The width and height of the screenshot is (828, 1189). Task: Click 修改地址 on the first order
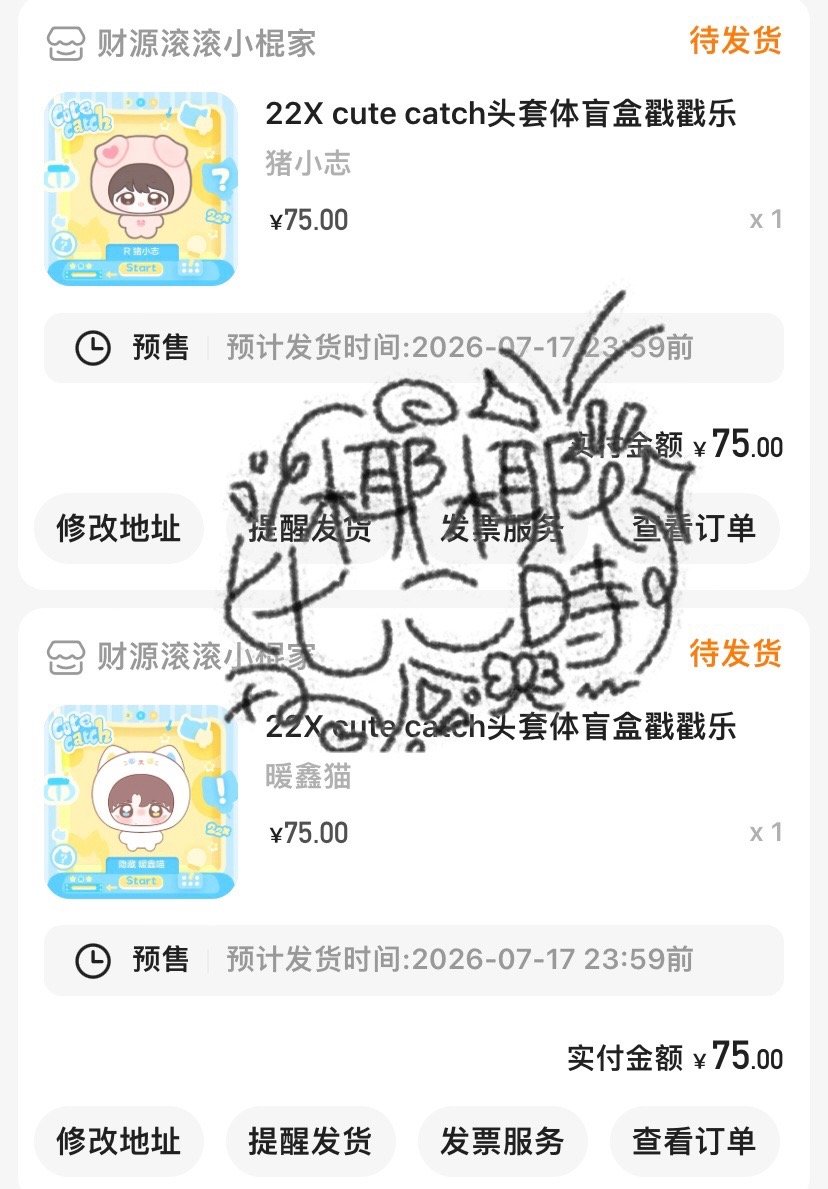point(117,528)
